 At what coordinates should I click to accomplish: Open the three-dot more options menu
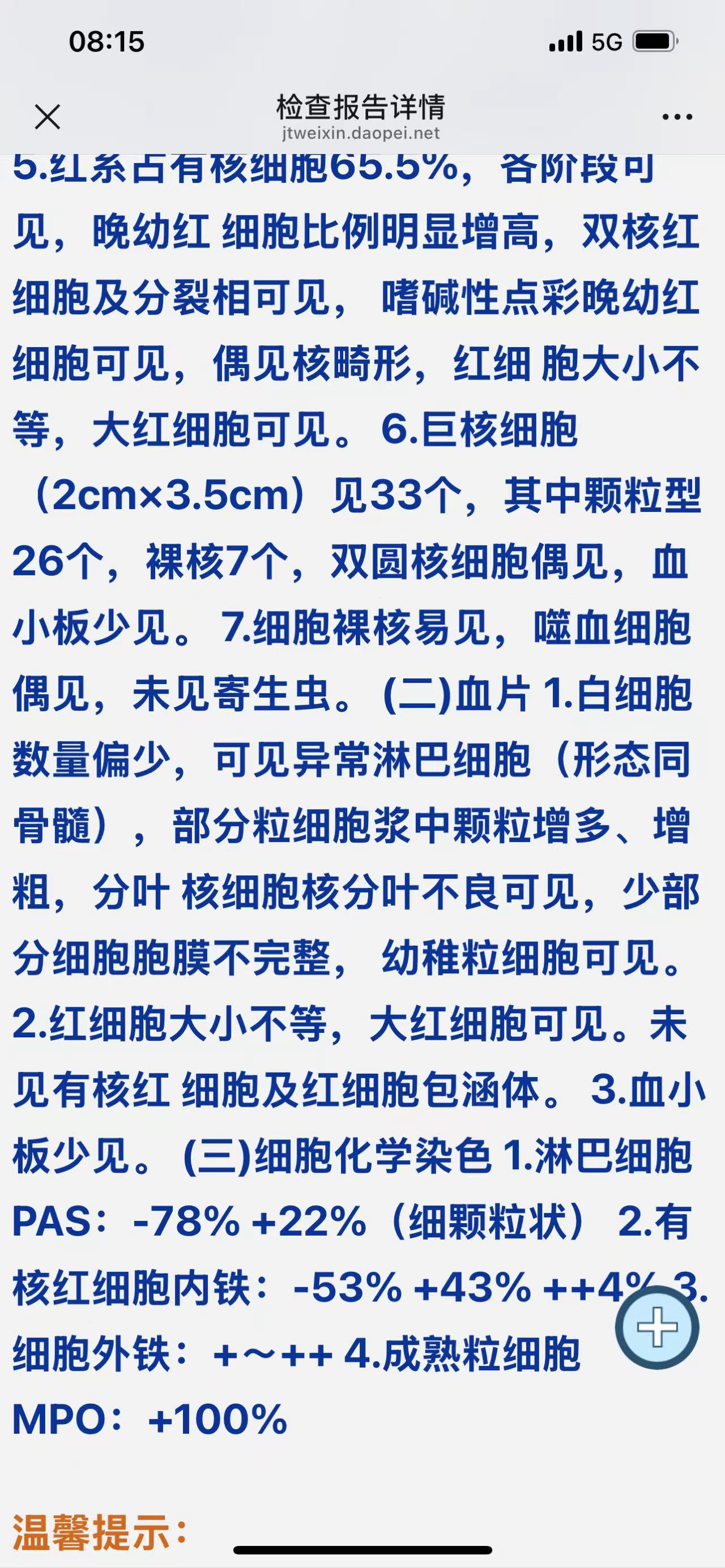tap(677, 117)
